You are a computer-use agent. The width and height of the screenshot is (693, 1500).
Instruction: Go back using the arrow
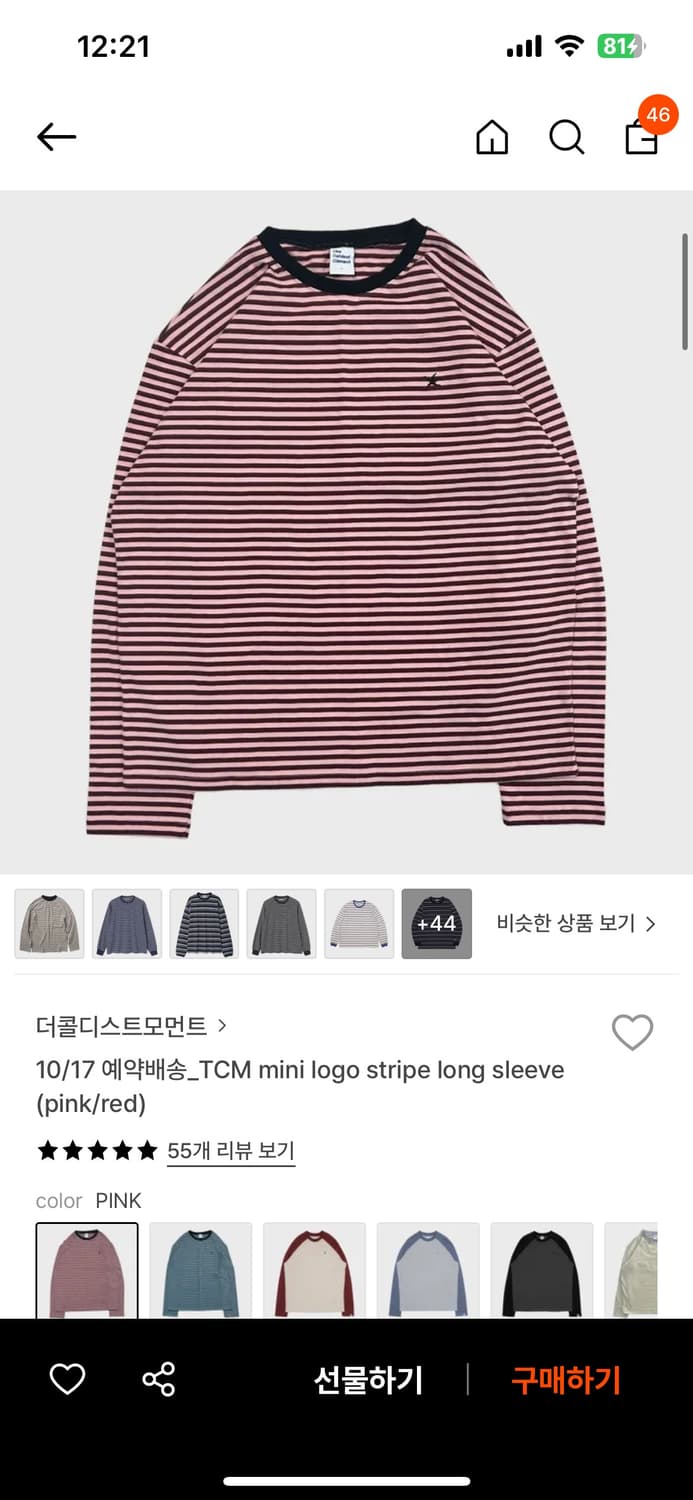tap(56, 137)
